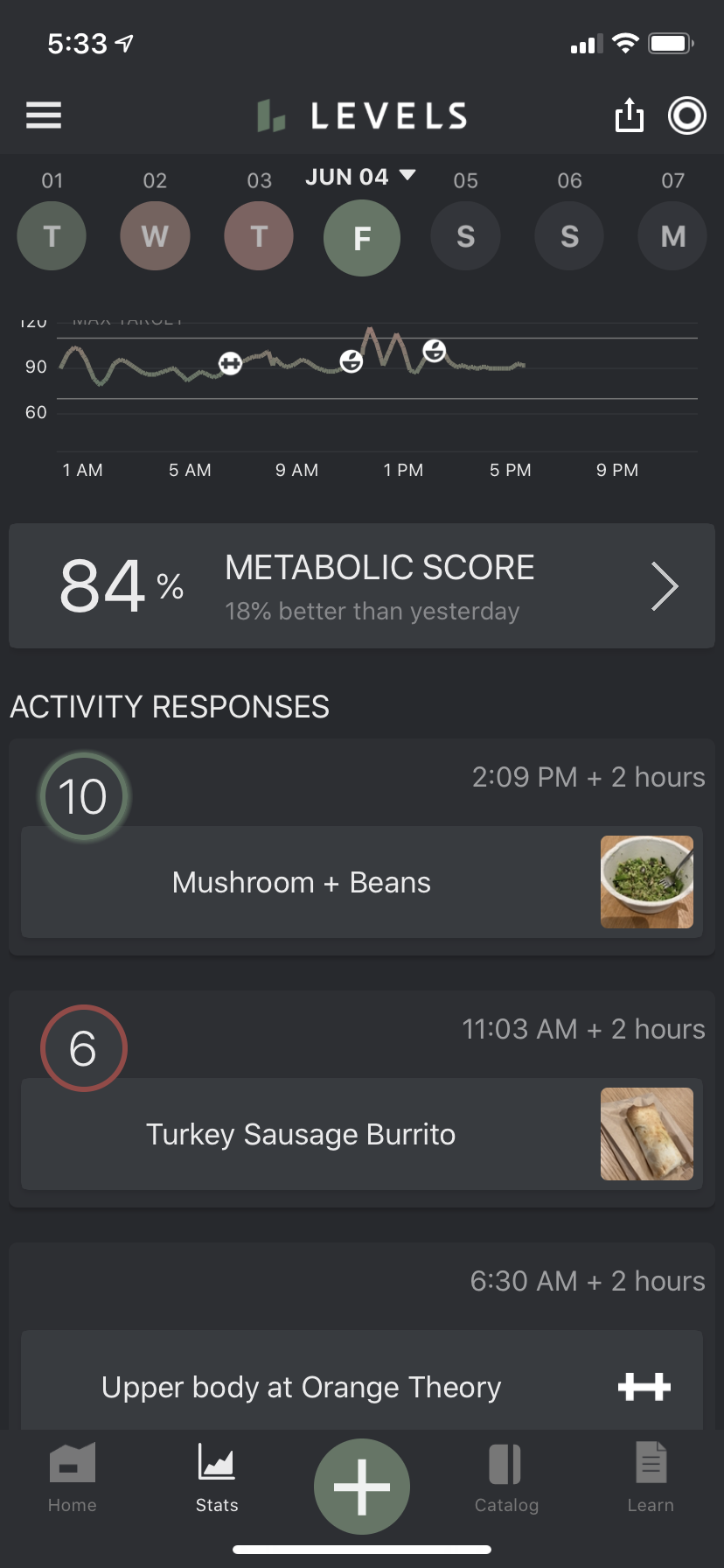The height and width of the screenshot is (1568, 724).
Task: Switch to the Learn tab
Action: [651, 1479]
